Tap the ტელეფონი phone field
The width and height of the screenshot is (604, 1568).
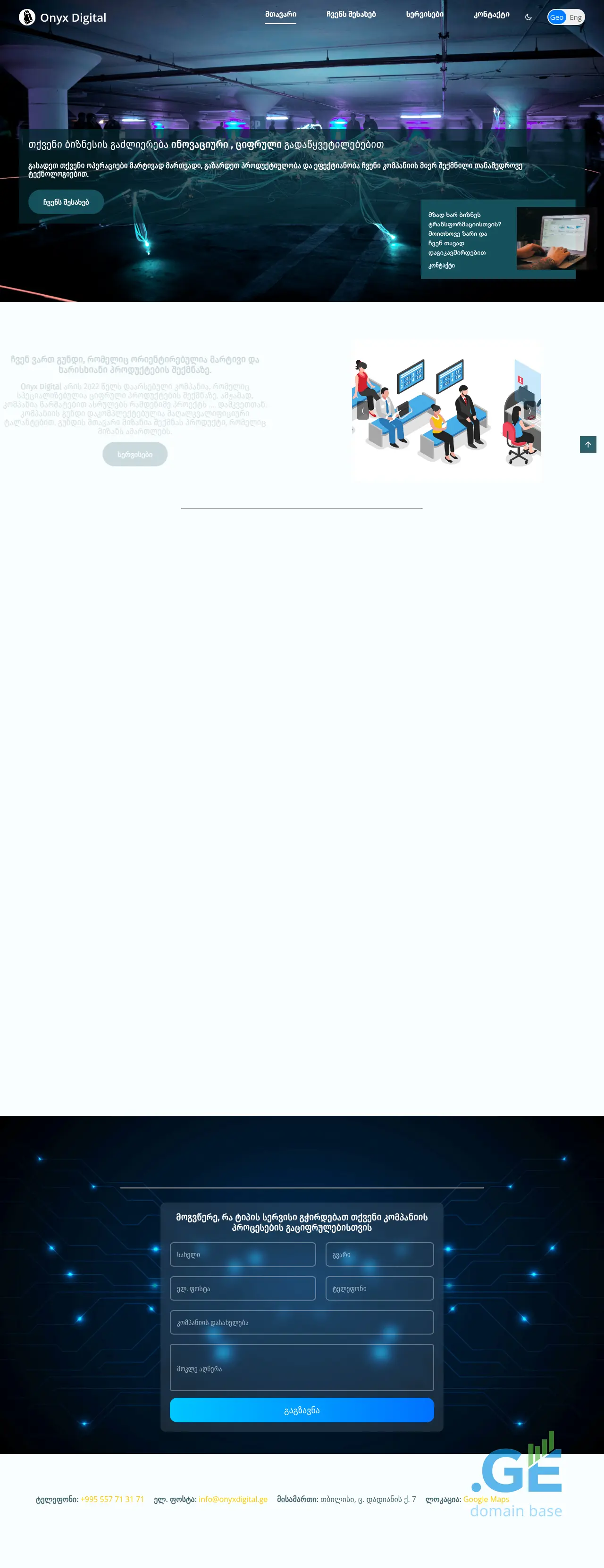click(379, 1289)
